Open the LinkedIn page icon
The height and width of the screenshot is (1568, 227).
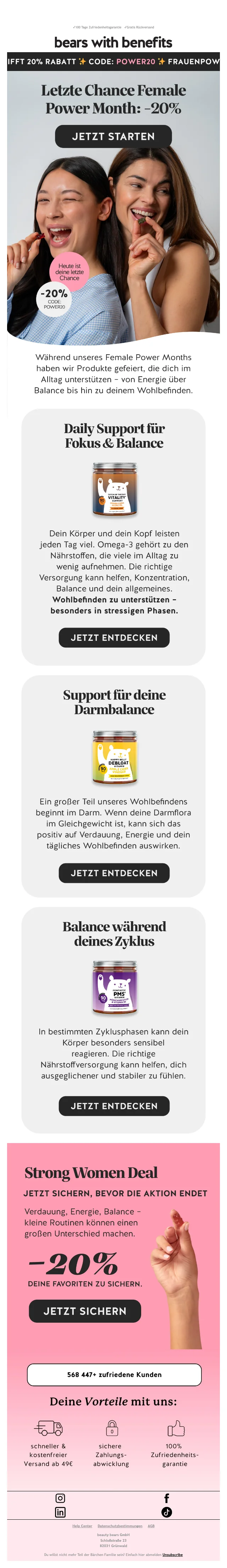pyautogui.click(x=60, y=1512)
